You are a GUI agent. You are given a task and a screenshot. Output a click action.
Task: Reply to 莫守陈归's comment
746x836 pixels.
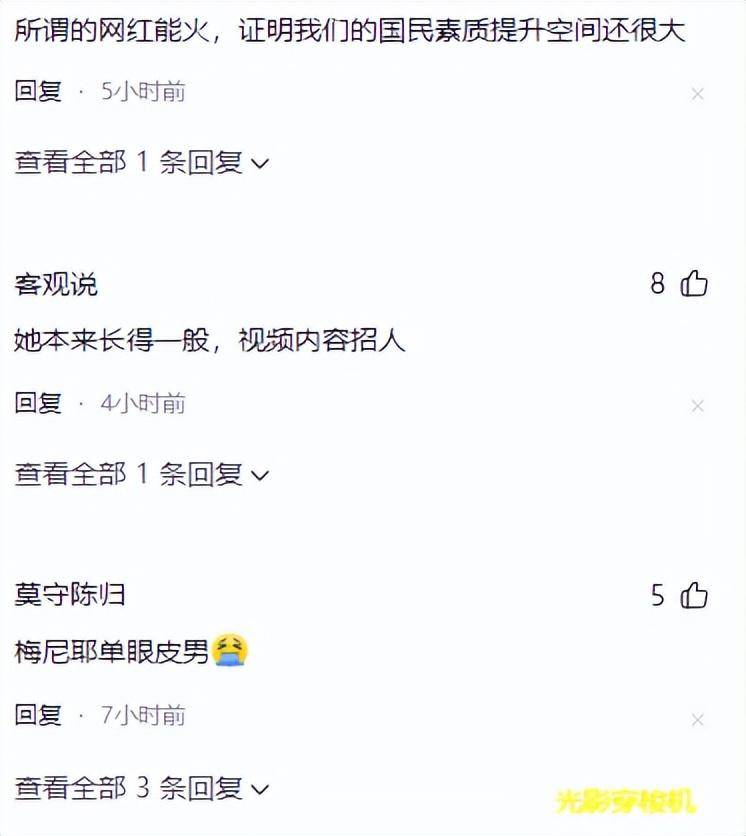click(38, 716)
